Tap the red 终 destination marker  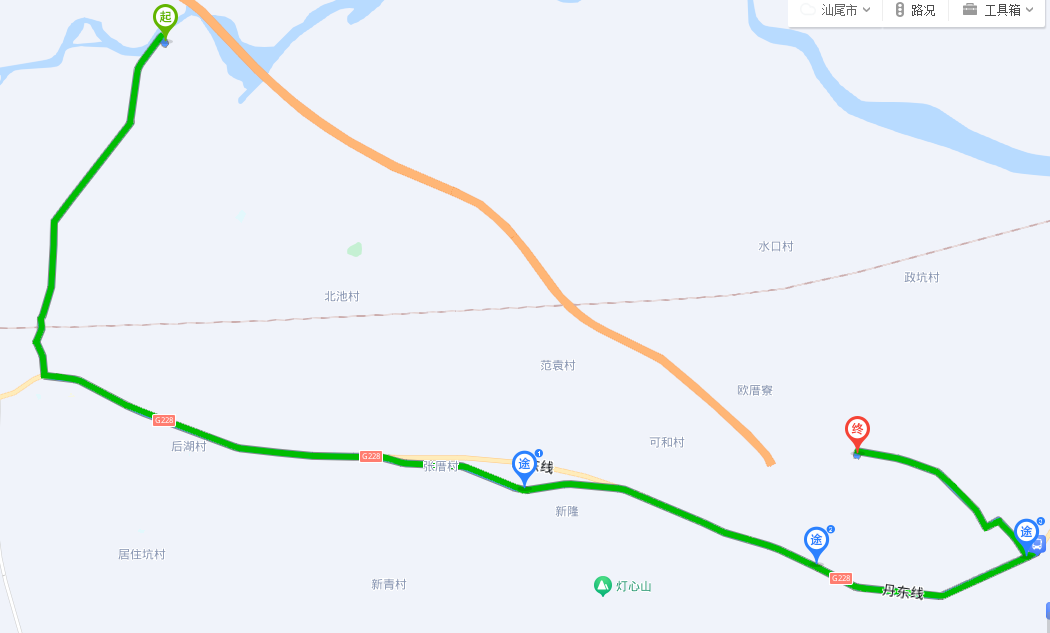(857, 431)
